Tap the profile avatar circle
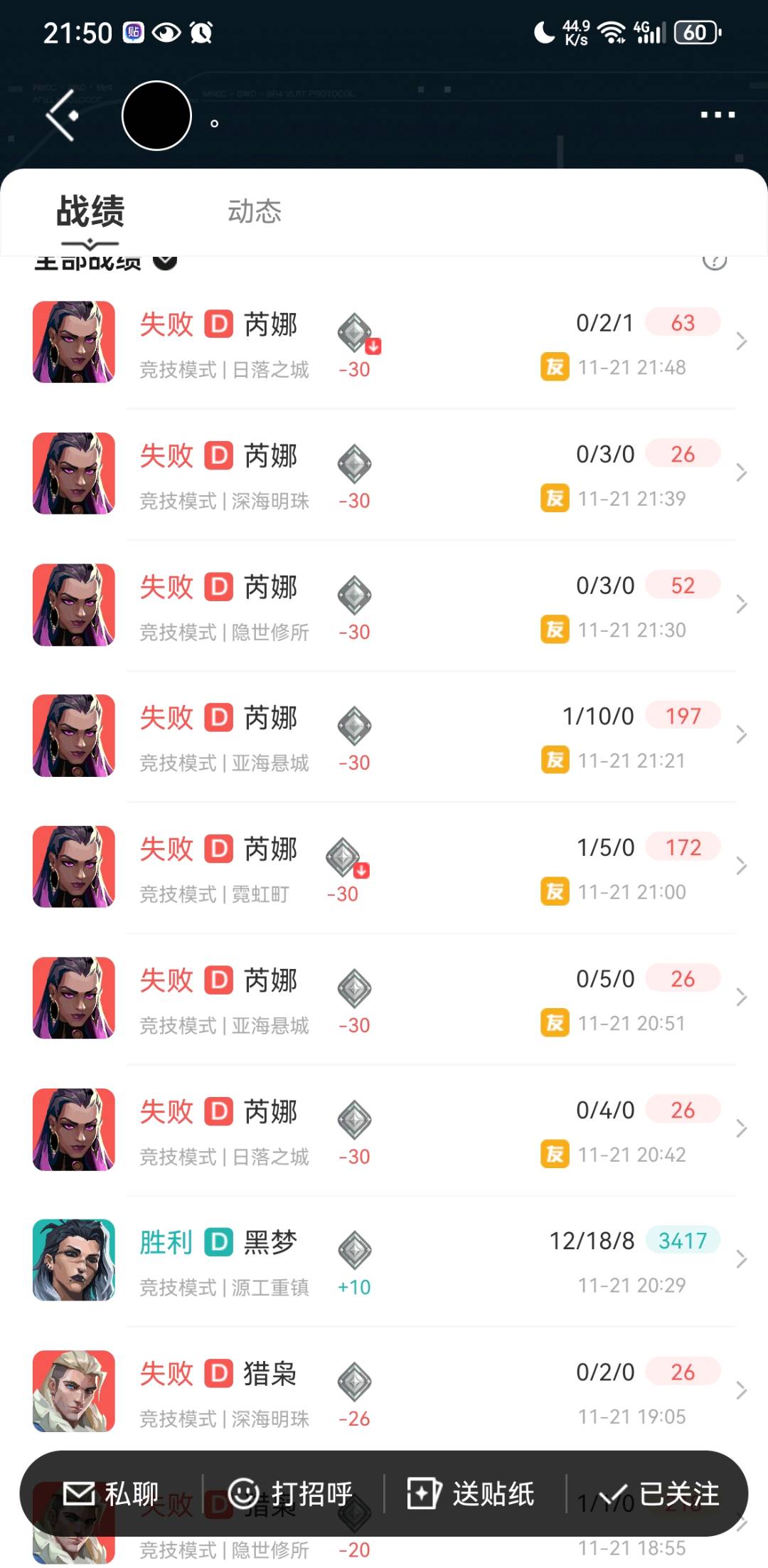 click(x=156, y=116)
